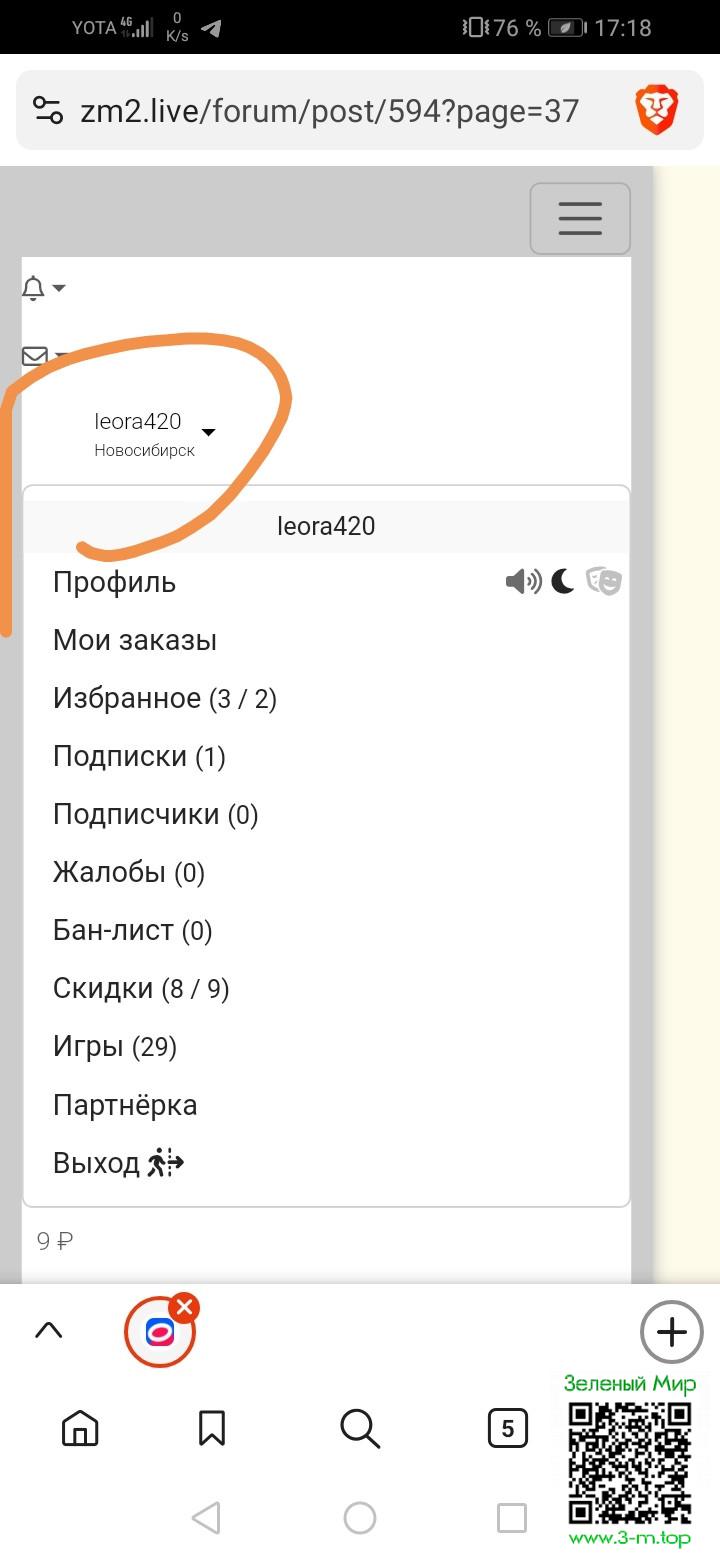
Task: Open Бан-лист (0)
Action: (x=132, y=930)
